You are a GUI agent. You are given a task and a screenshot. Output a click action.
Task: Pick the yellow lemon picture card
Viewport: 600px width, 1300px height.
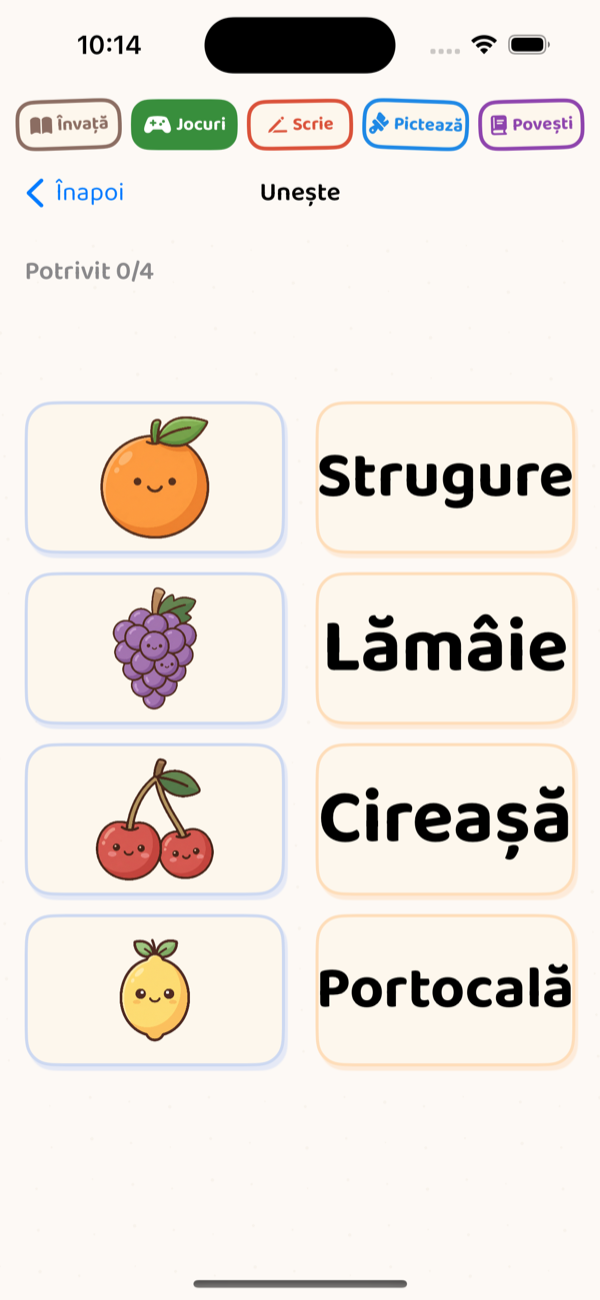(x=155, y=990)
